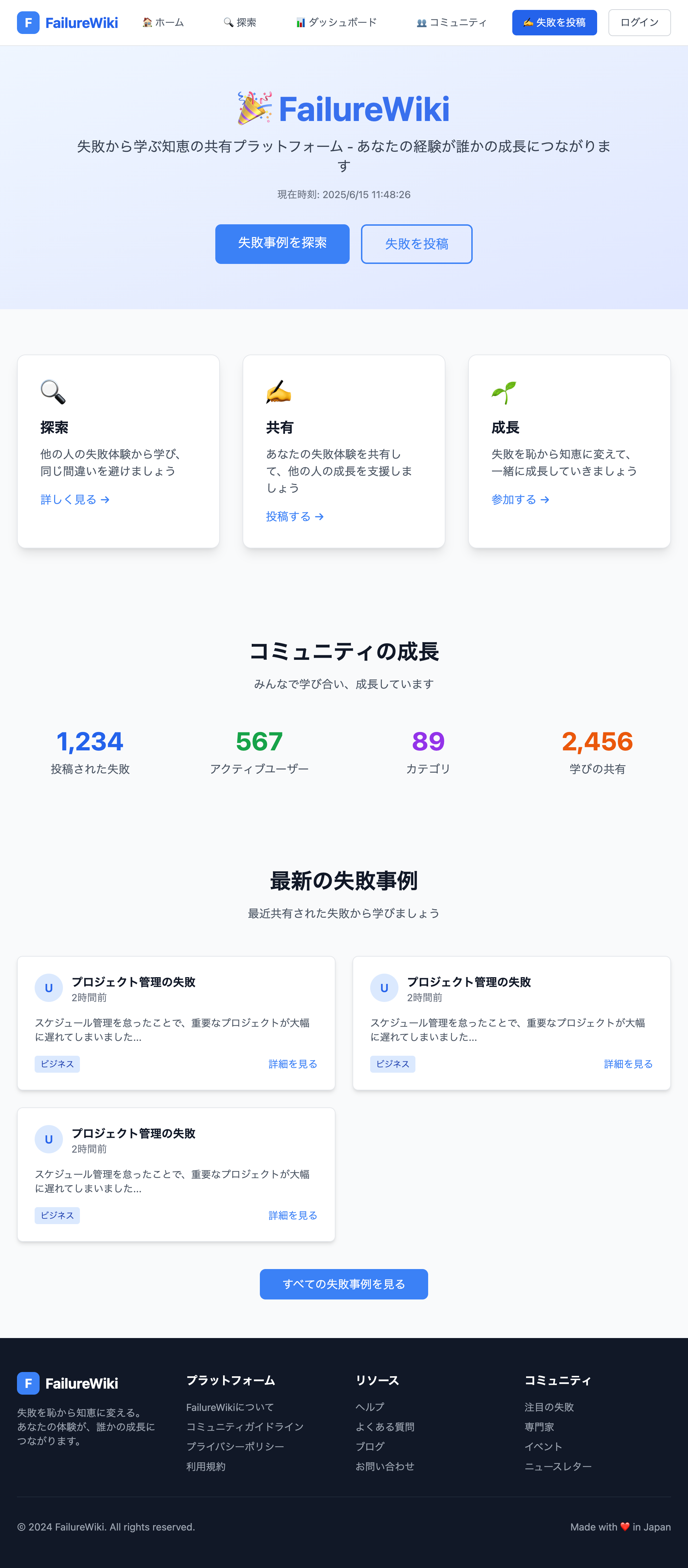The image size is (688, 1568).
Task: Open the ダッシュボード nav item
Action: (x=336, y=23)
